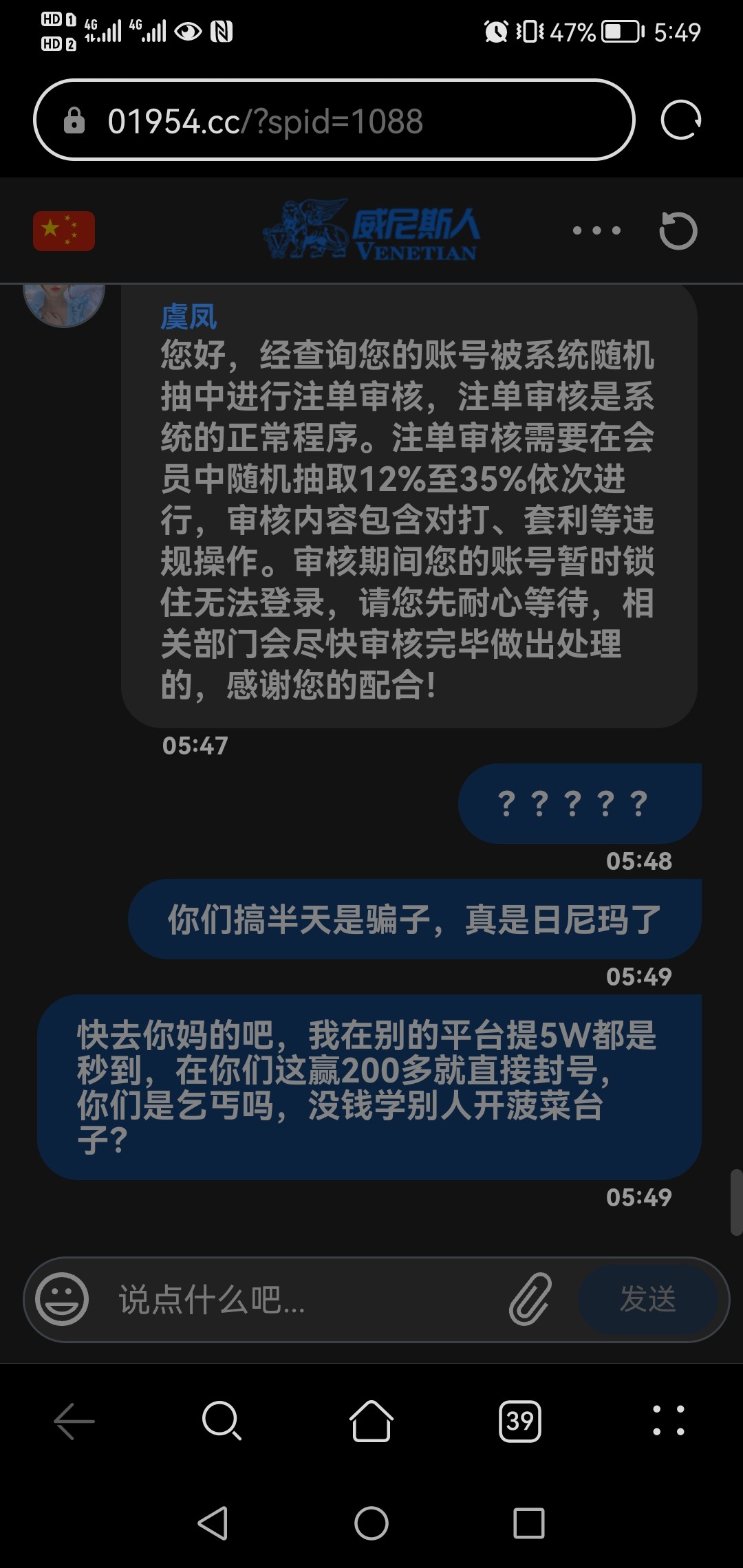Open browser search
The width and height of the screenshot is (743, 1568).
tap(222, 1421)
